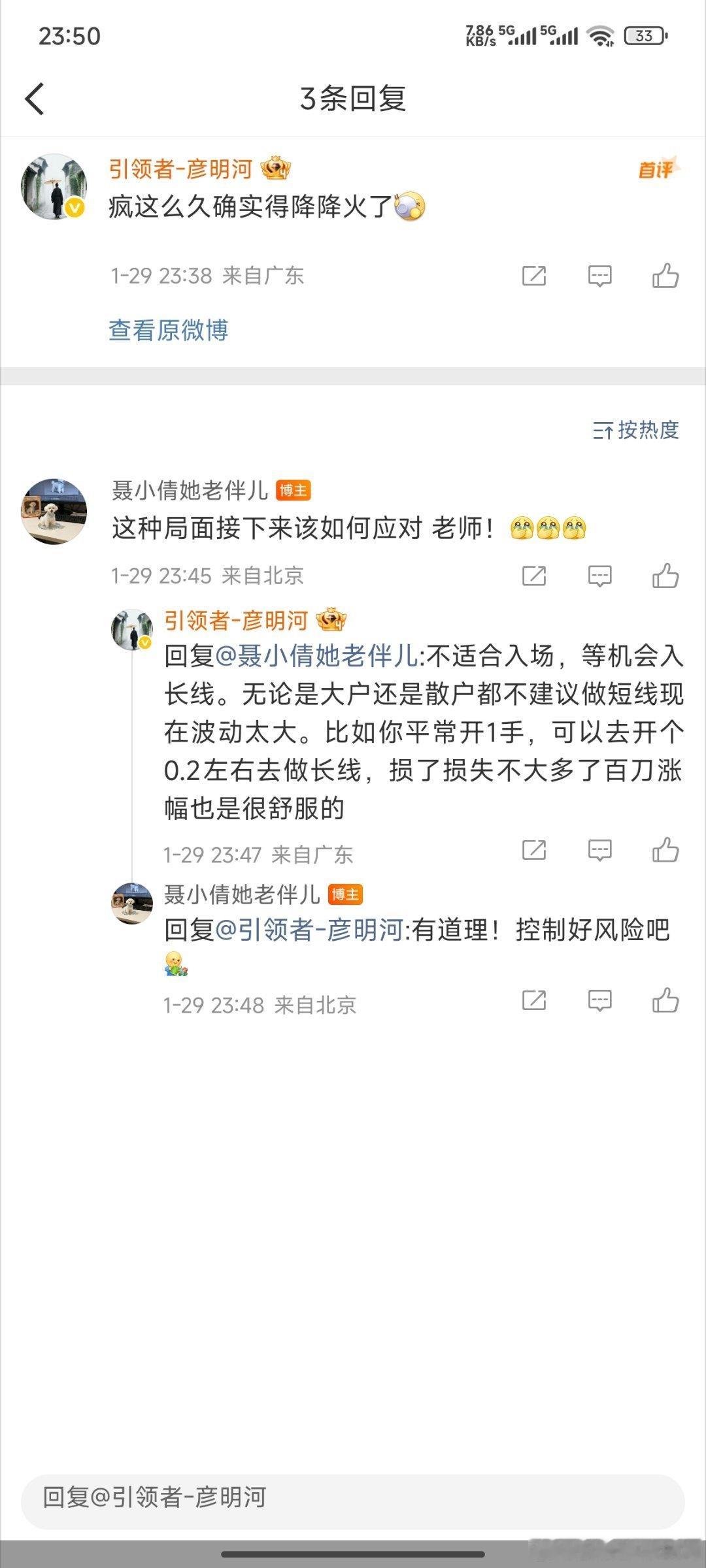The height and width of the screenshot is (1568, 706).
Task: Open the share icon on the first comment
Action: coord(536,277)
